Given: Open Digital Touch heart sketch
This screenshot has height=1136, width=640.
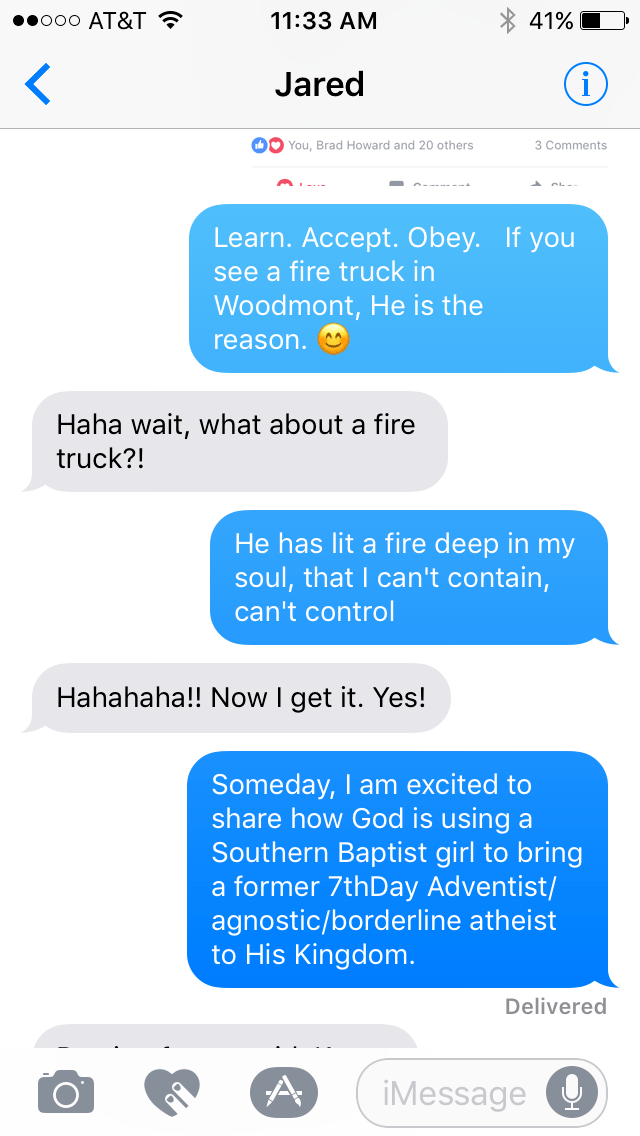Looking at the screenshot, I should click(x=172, y=1092).
